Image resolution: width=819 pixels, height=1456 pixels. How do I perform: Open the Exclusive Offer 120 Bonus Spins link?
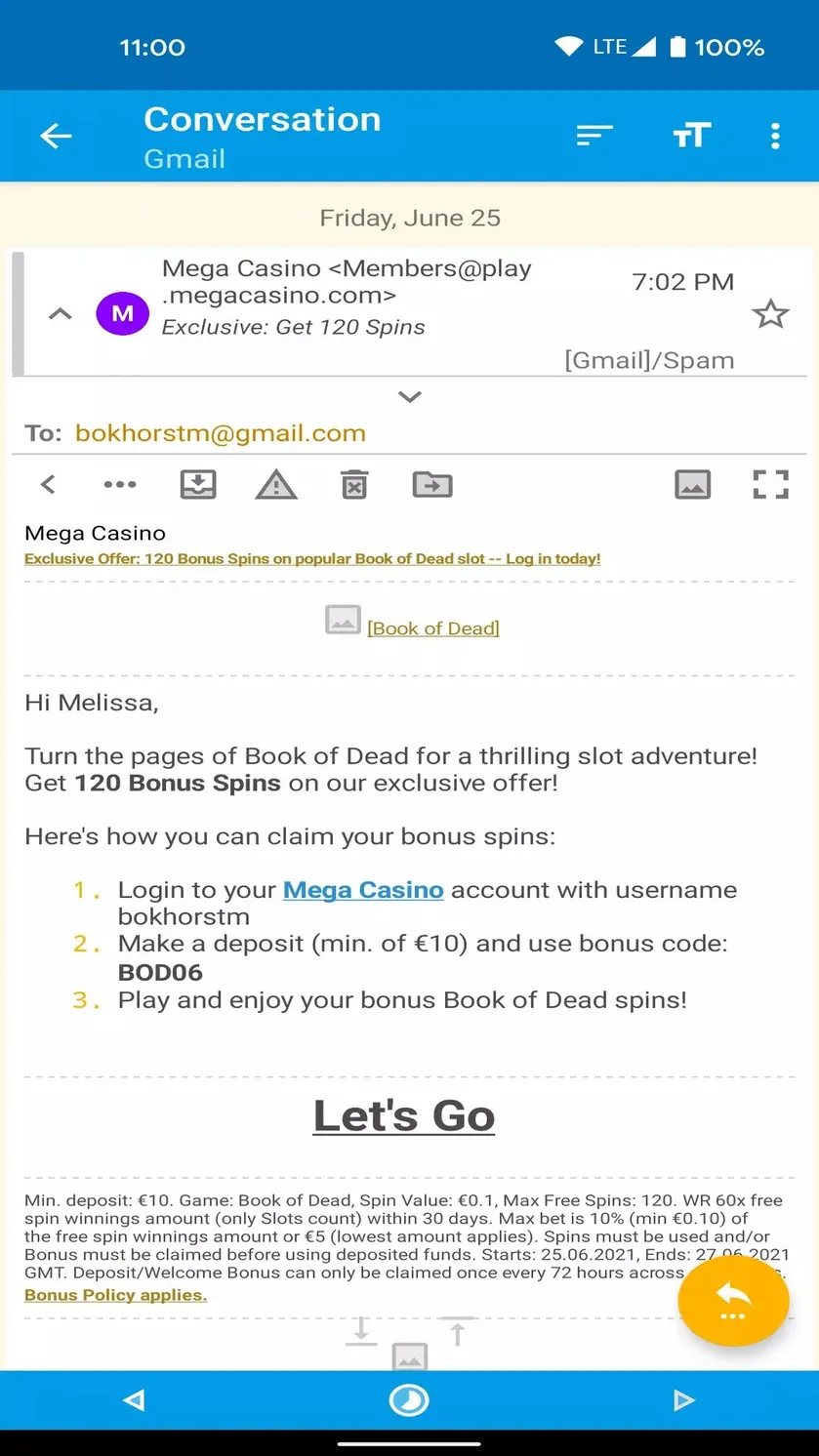click(312, 559)
